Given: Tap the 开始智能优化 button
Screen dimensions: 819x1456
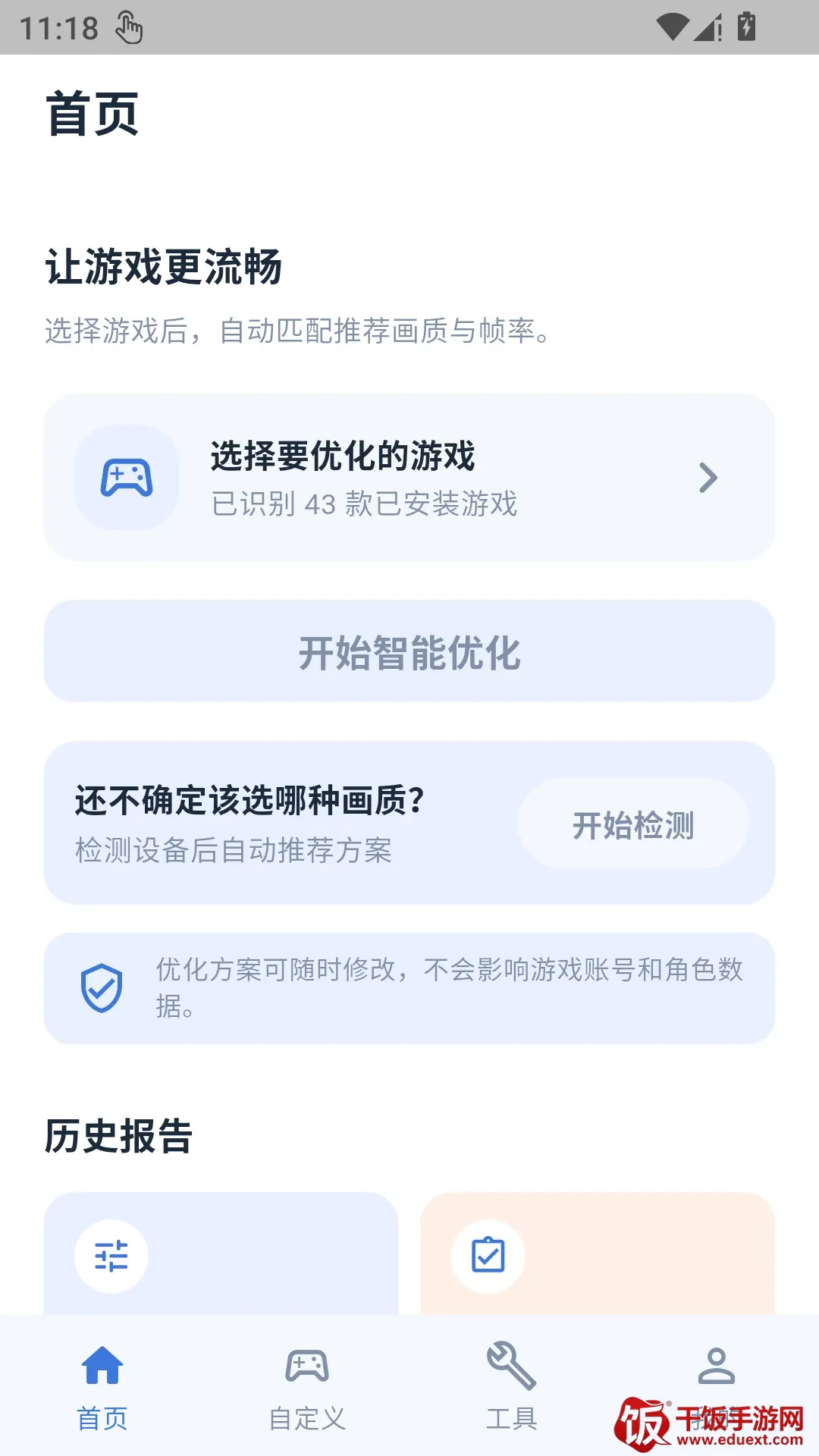Looking at the screenshot, I should [x=409, y=651].
